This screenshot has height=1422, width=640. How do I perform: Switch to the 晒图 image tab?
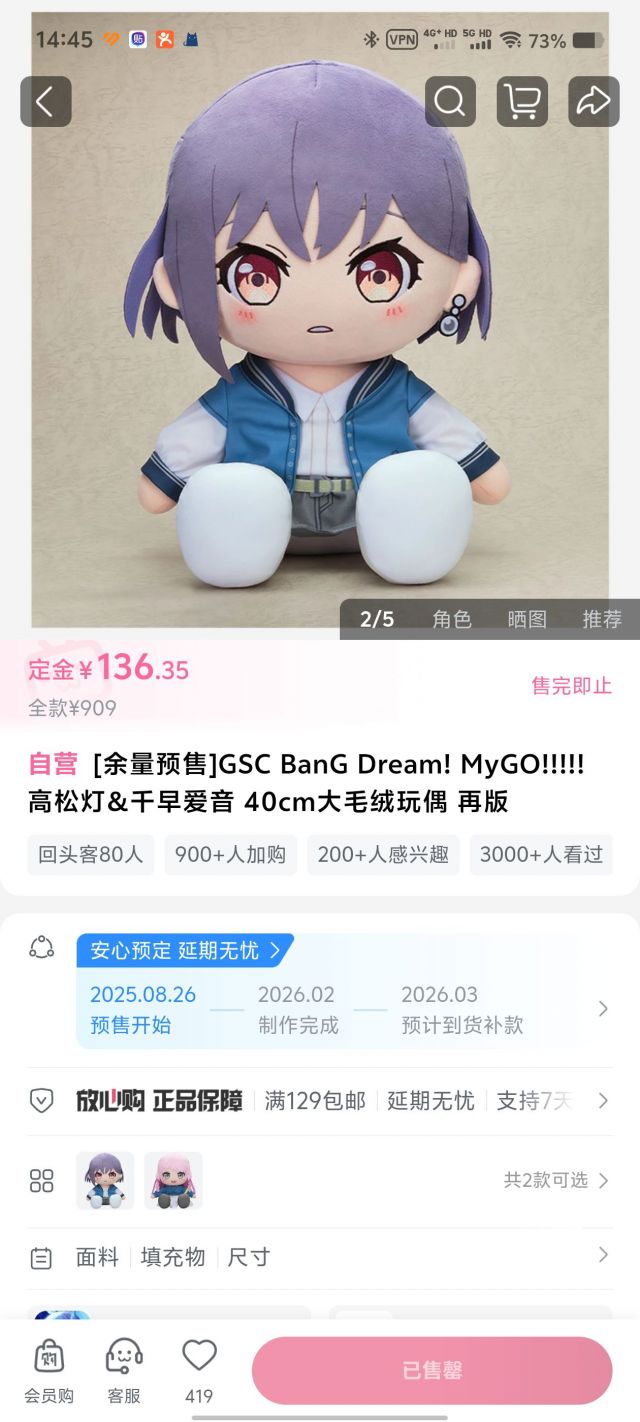pos(527,619)
